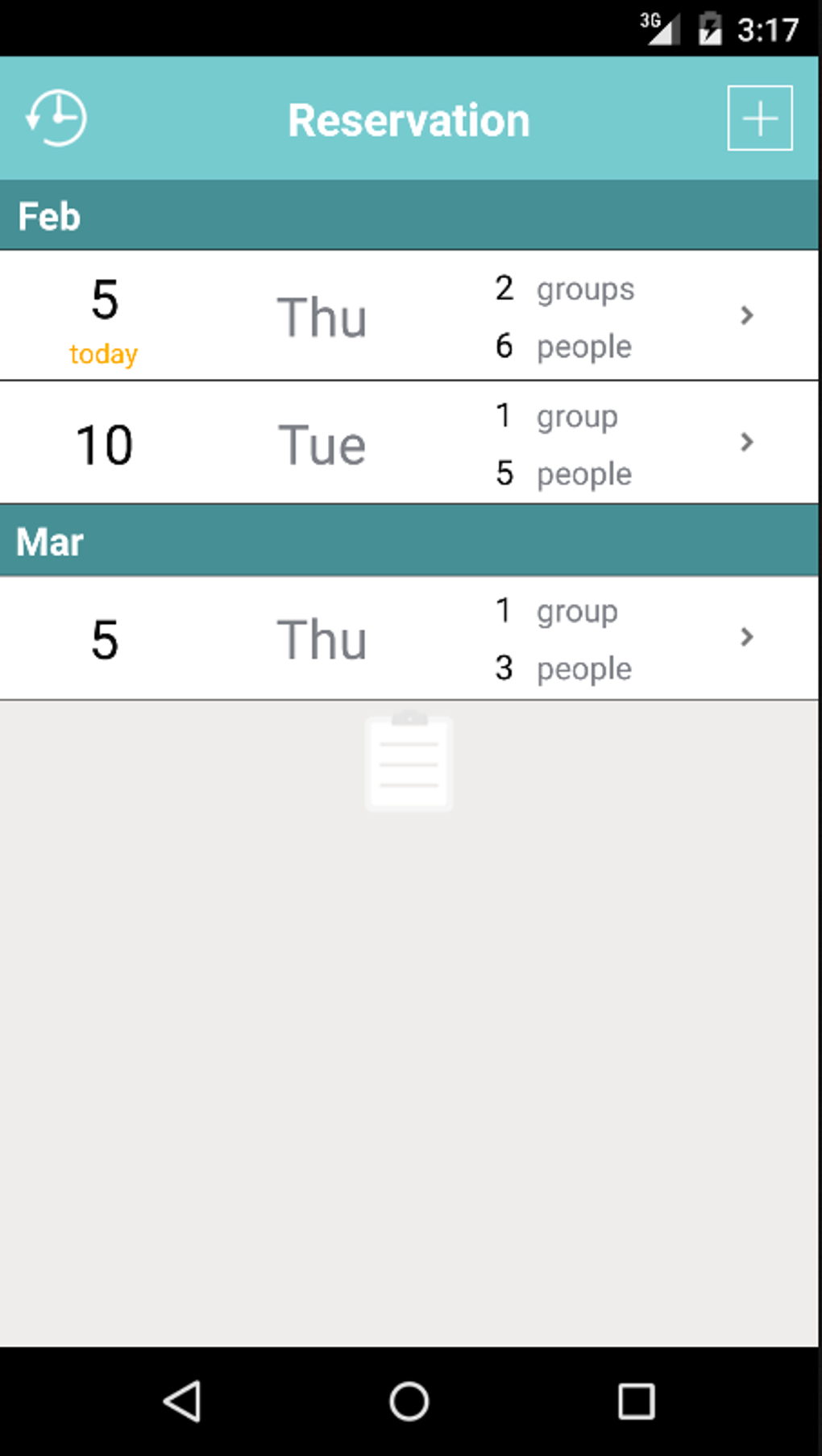Expand the Mar 5 reservation entry
Viewport: 822px width, 1456px height.
tap(747, 637)
